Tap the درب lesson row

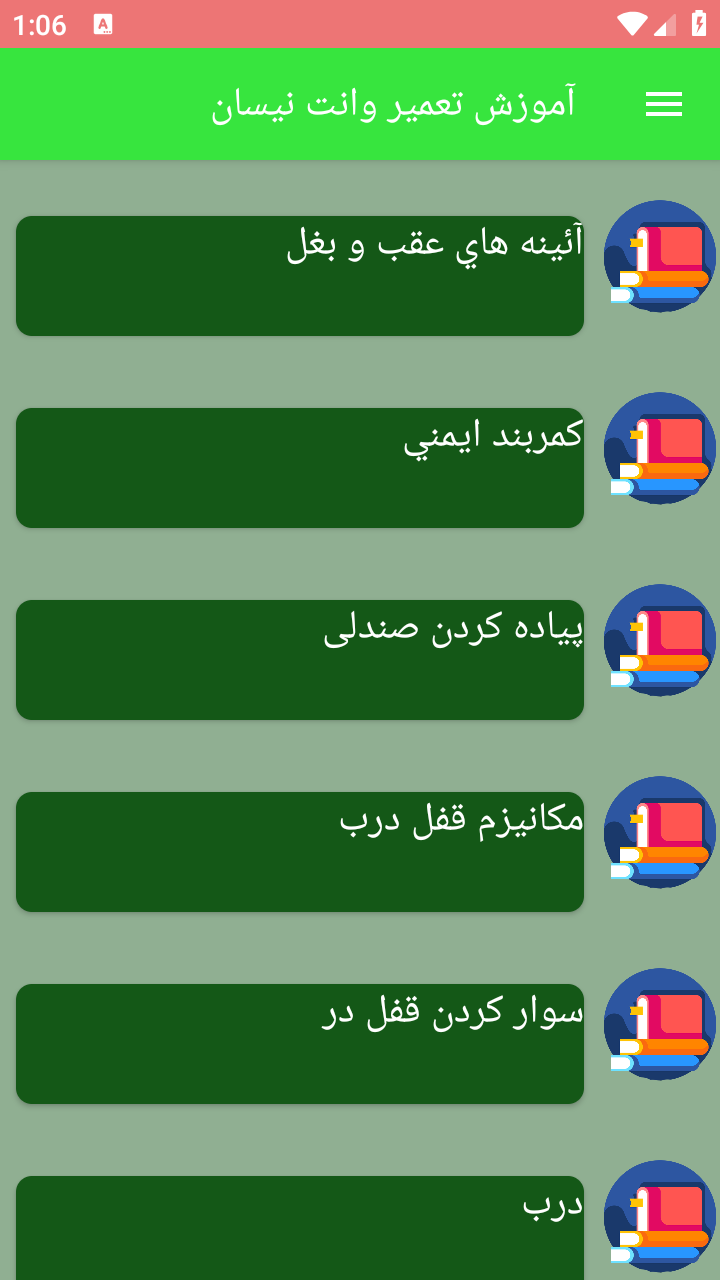(300, 1228)
